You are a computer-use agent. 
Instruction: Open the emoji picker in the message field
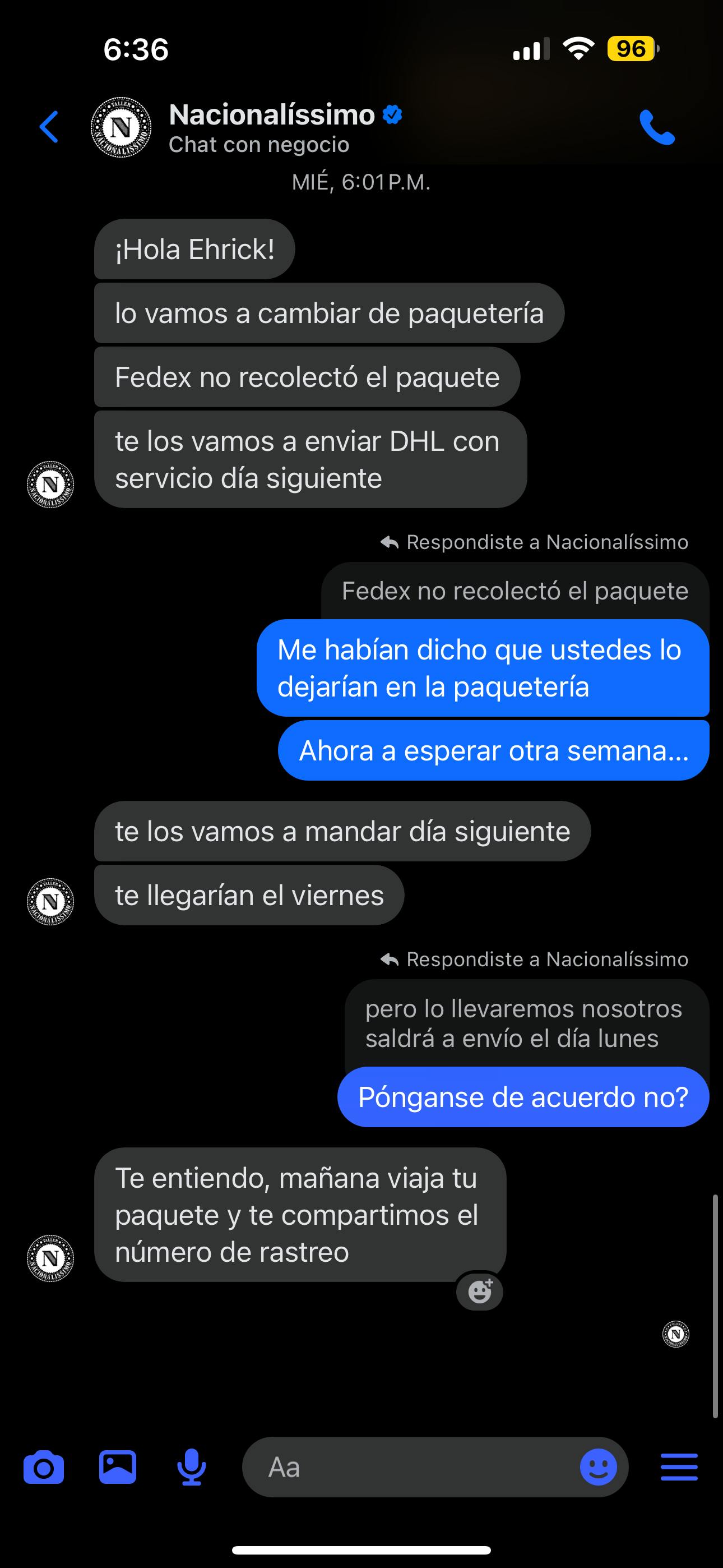pyautogui.click(x=598, y=1467)
